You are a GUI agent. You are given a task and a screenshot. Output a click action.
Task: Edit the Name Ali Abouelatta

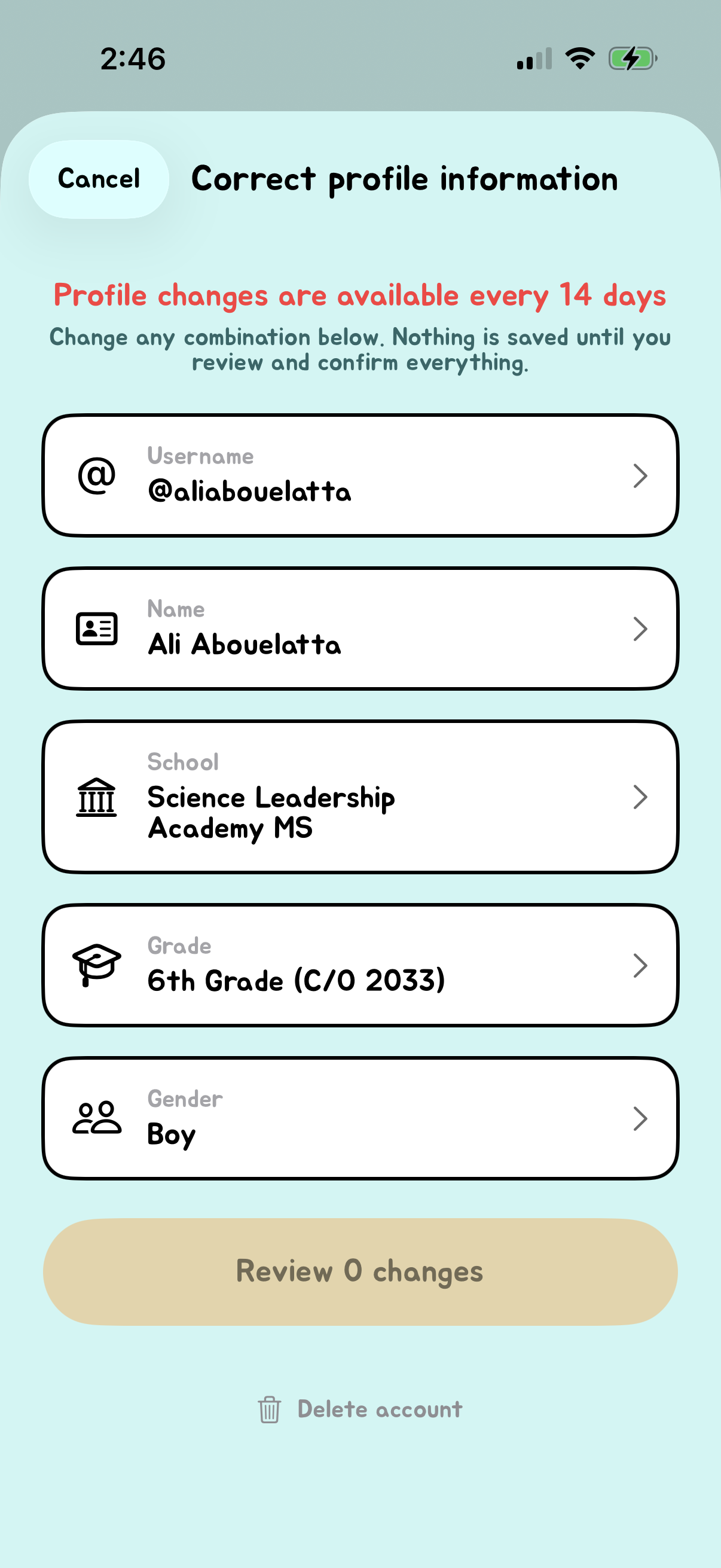360,628
